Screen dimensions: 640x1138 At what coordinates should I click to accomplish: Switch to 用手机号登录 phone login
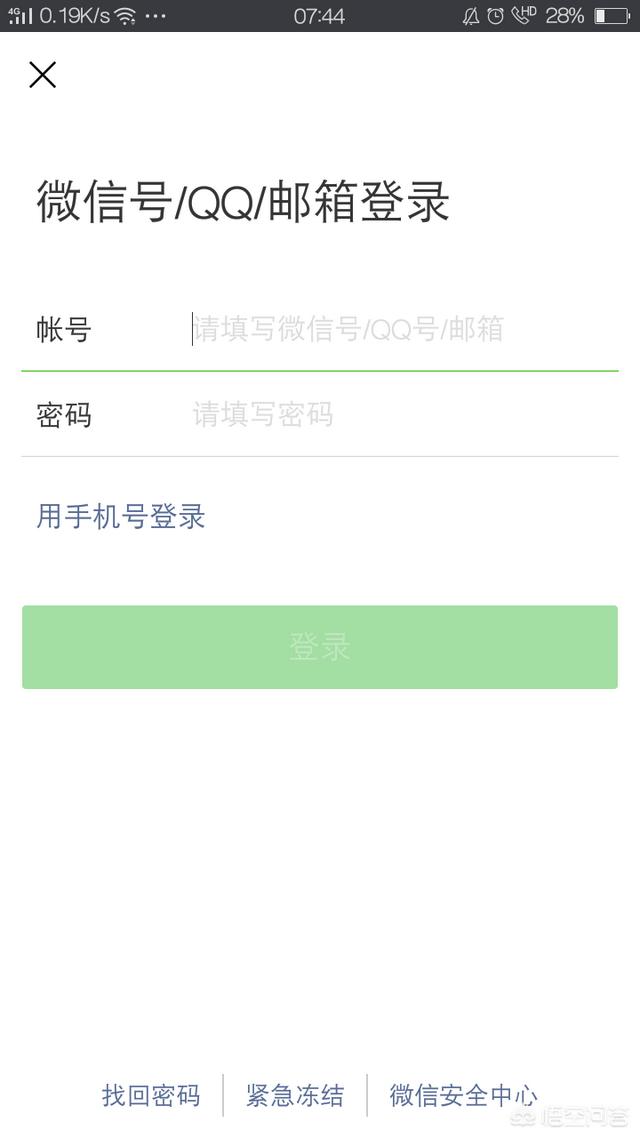point(121,516)
